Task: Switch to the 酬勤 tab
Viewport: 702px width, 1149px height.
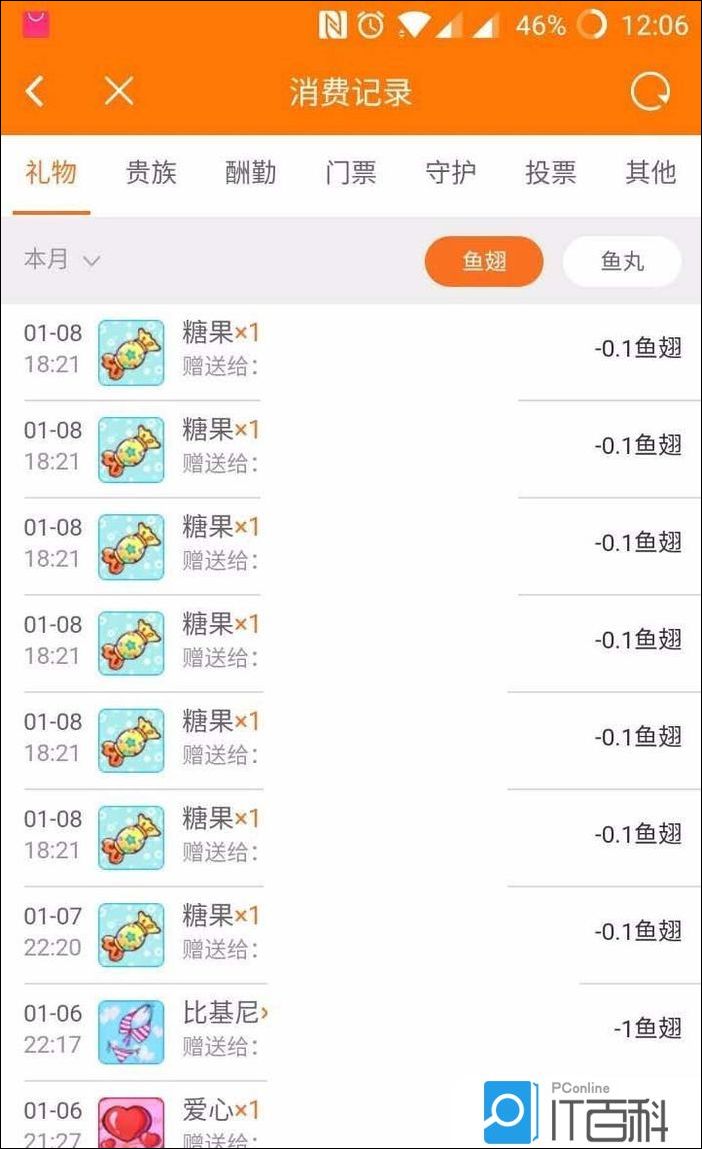Action: pyautogui.click(x=250, y=173)
